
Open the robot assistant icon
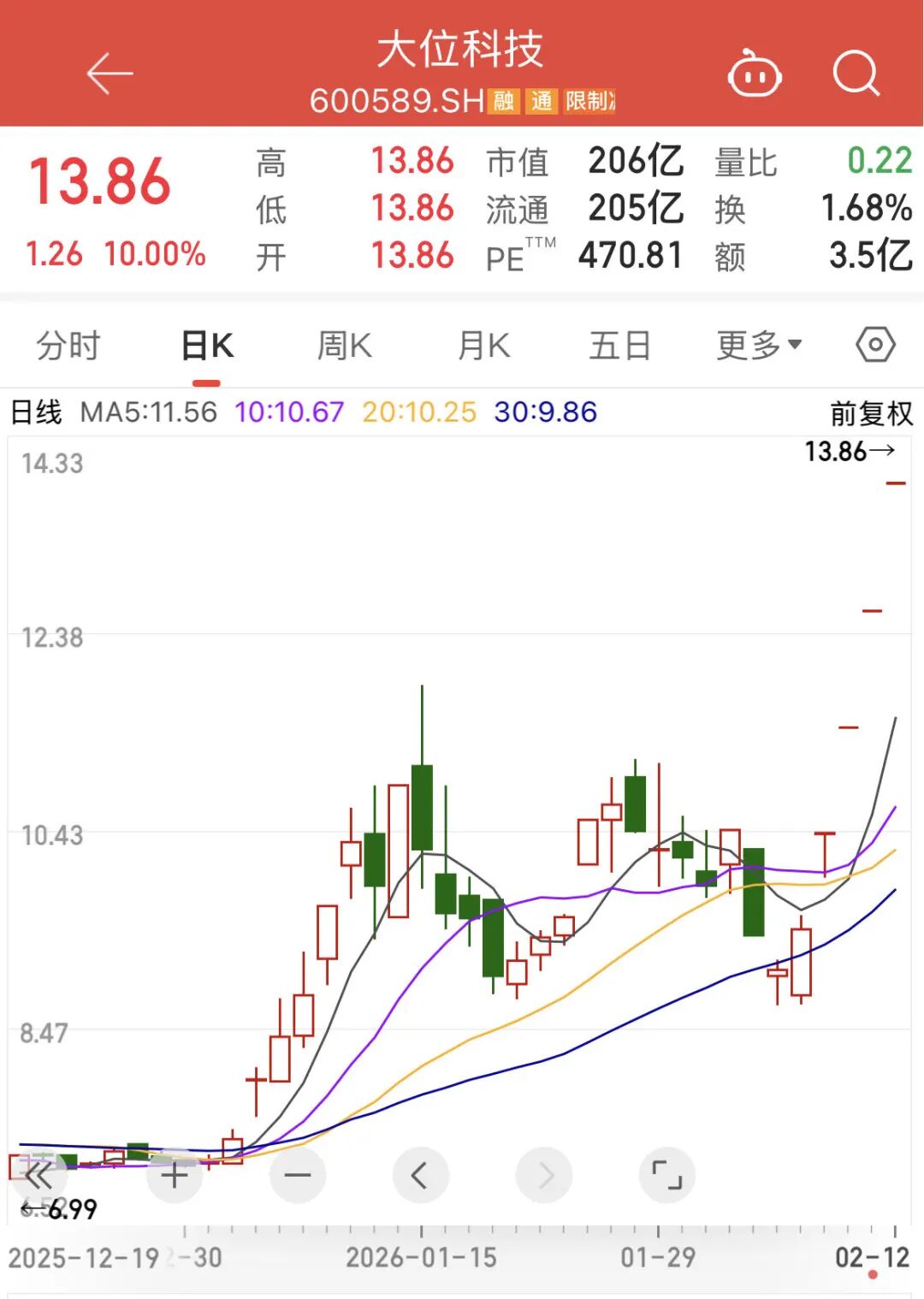tap(754, 75)
